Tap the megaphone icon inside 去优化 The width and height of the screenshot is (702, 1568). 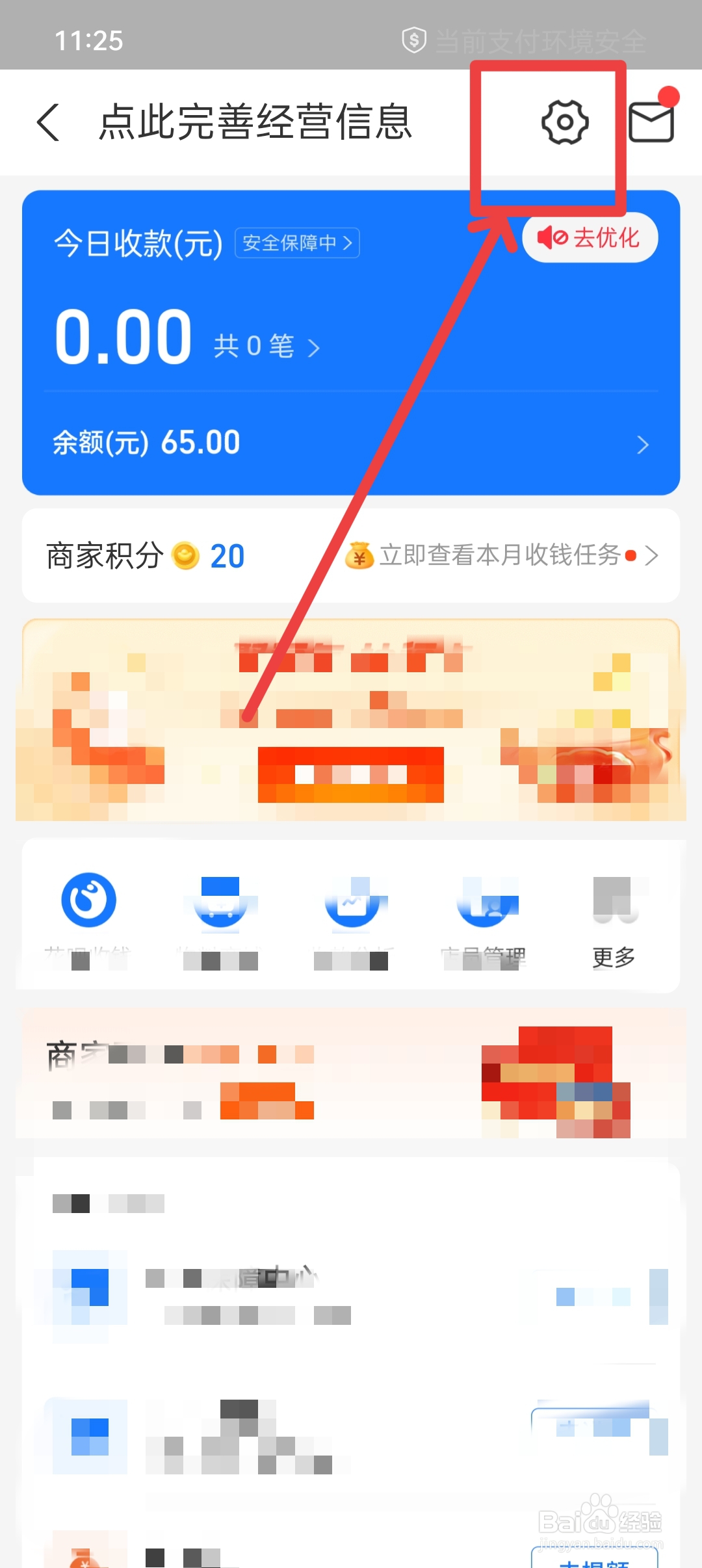[552, 238]
